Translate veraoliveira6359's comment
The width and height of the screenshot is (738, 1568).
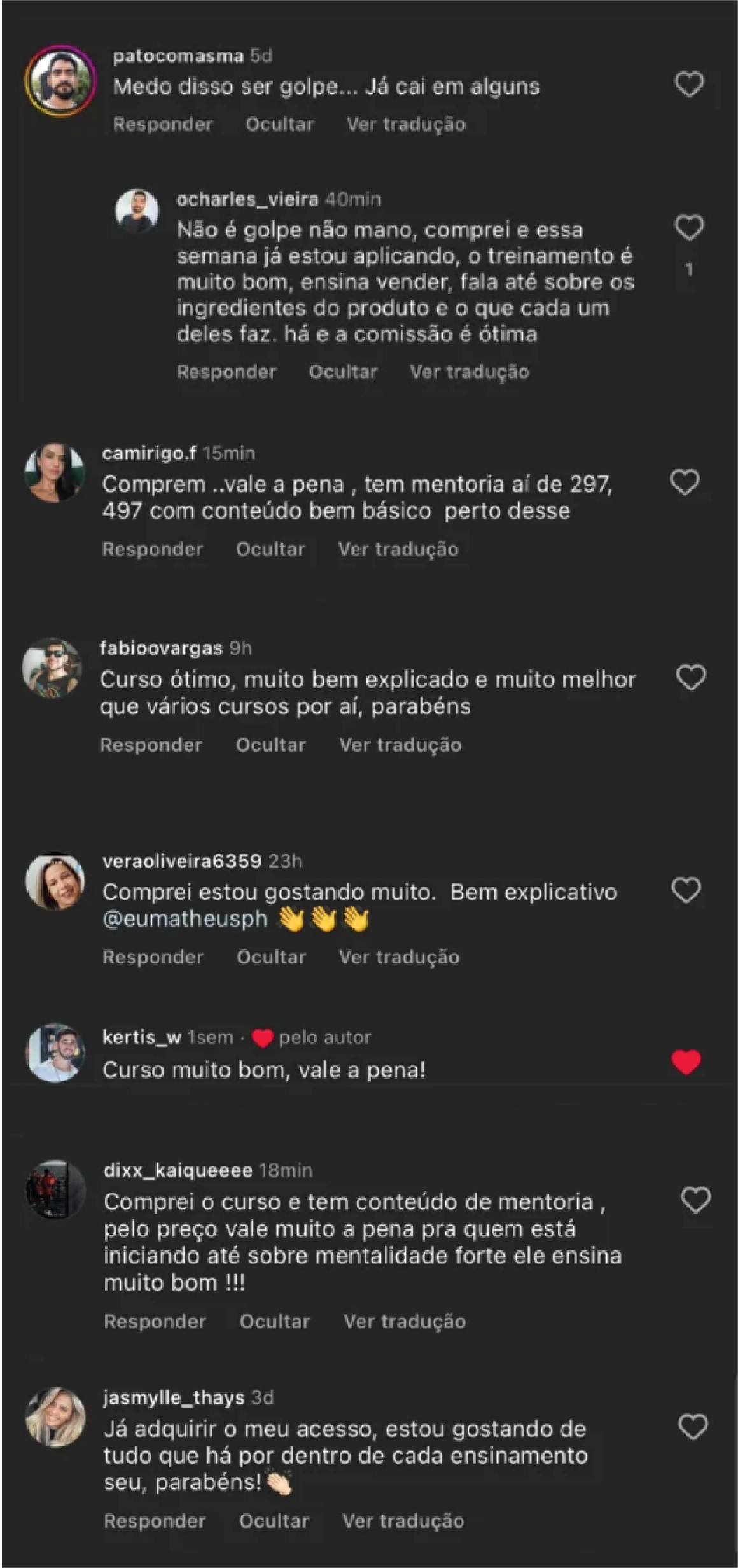pos(399,957)
